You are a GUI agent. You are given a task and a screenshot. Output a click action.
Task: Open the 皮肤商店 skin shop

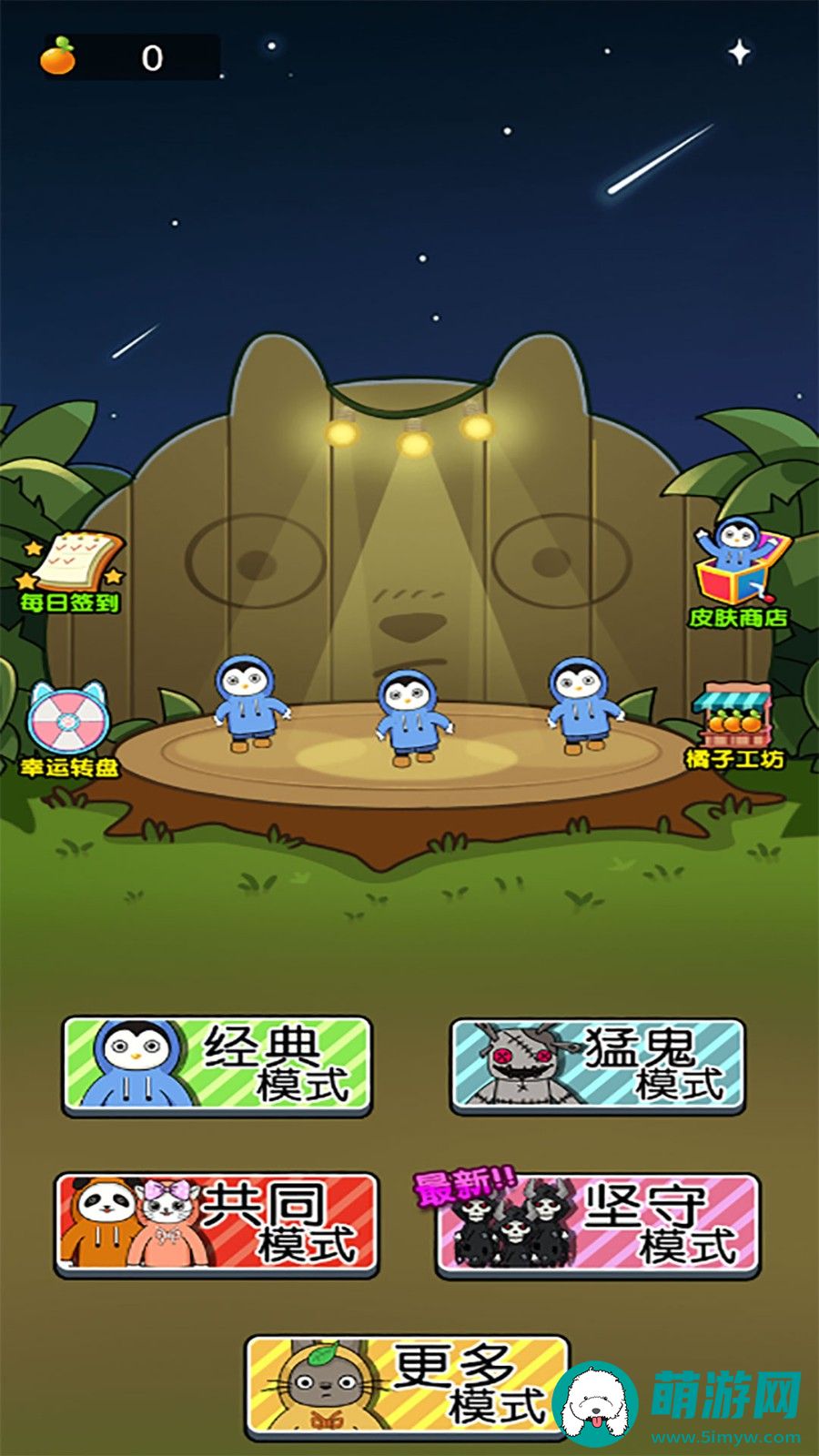click(x=739, y=573)
